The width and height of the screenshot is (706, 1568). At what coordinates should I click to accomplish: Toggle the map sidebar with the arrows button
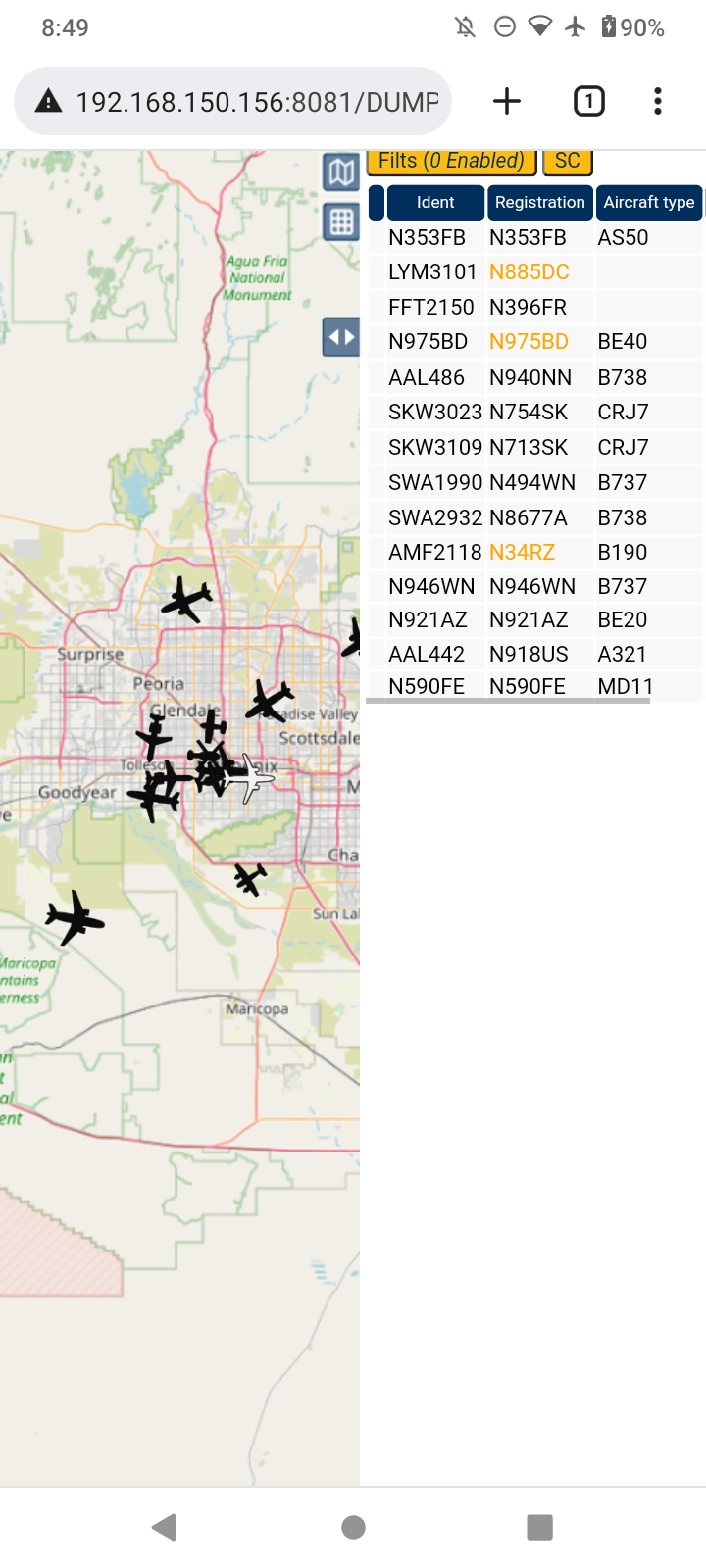[x=341, y=337]
